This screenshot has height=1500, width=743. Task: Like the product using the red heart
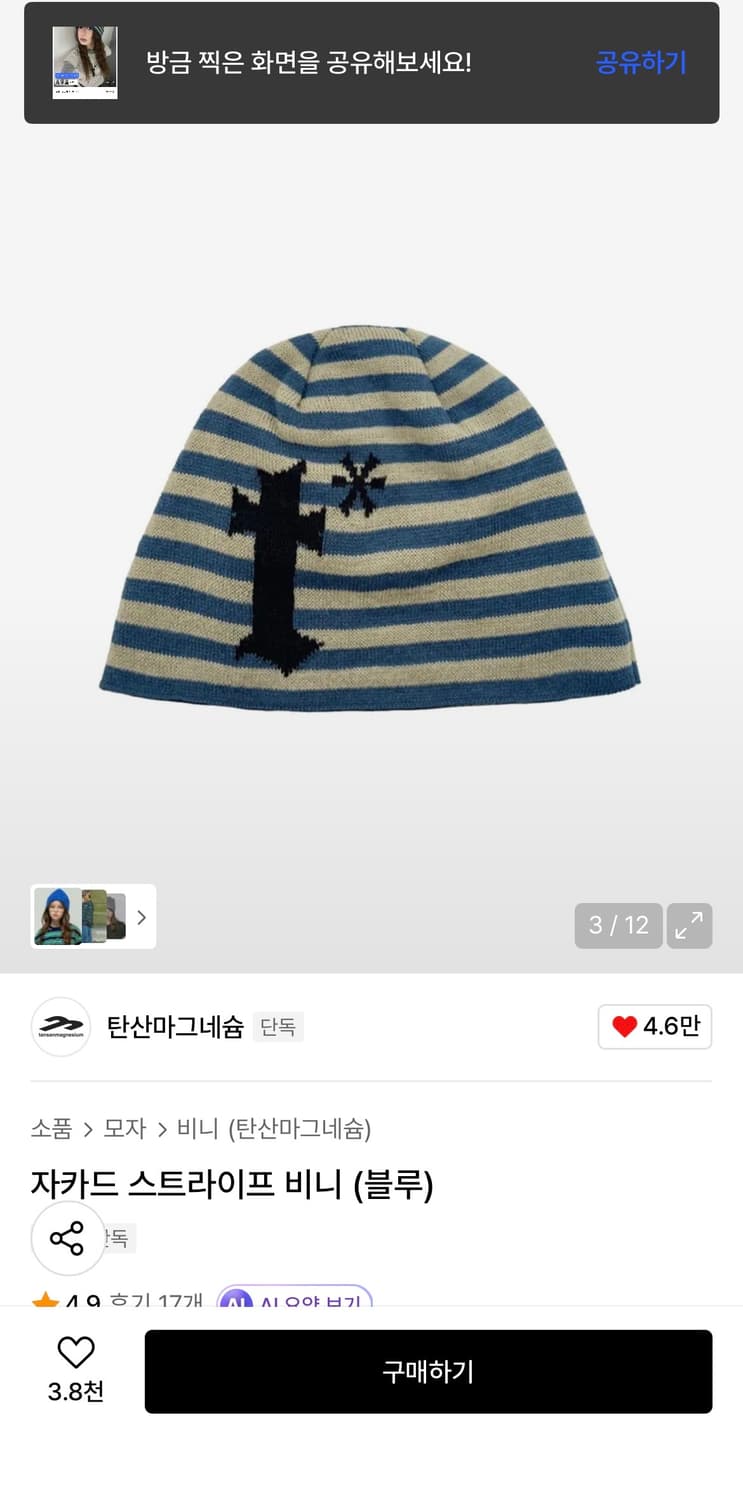pyautogui.click(x=625, y=1026)
